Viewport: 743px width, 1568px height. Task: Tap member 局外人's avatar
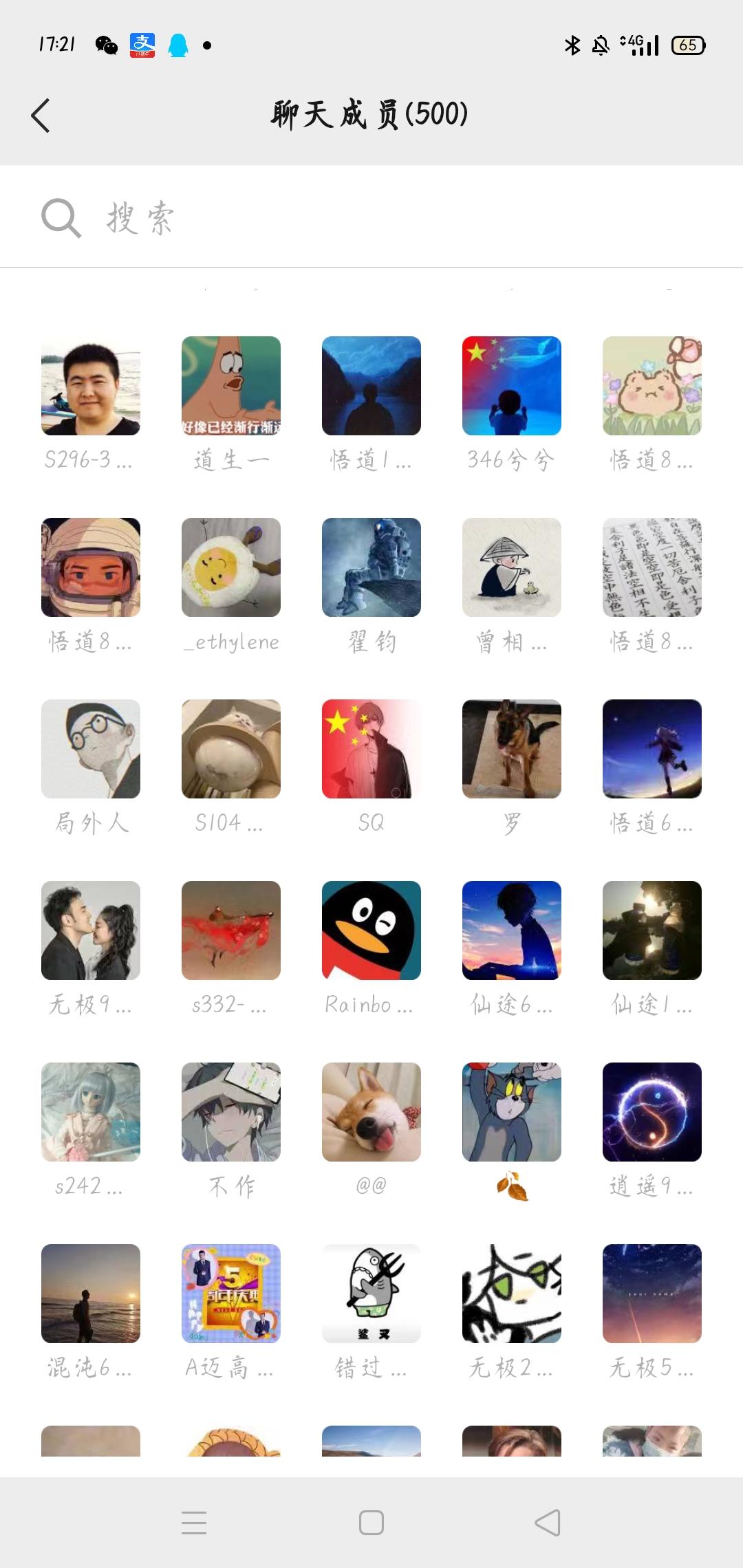coord(91,750)
